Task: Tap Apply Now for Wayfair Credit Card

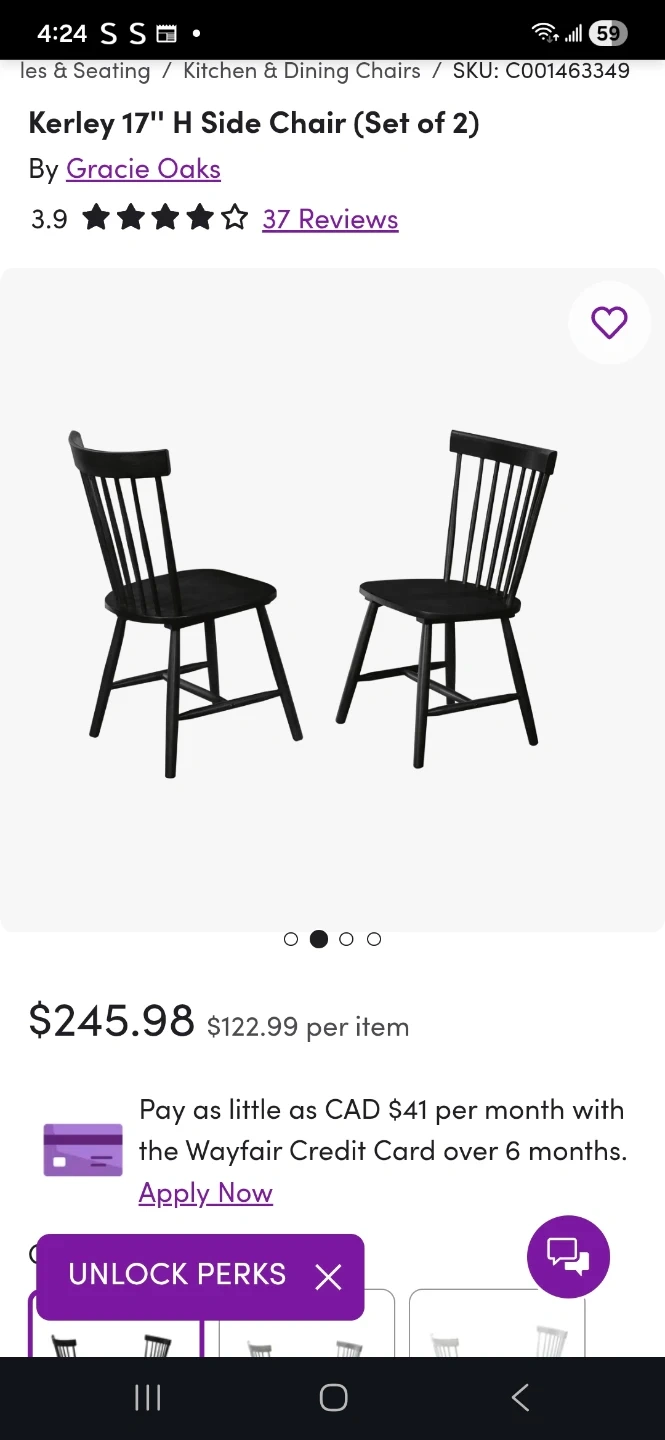Action: click(205, 1193)
